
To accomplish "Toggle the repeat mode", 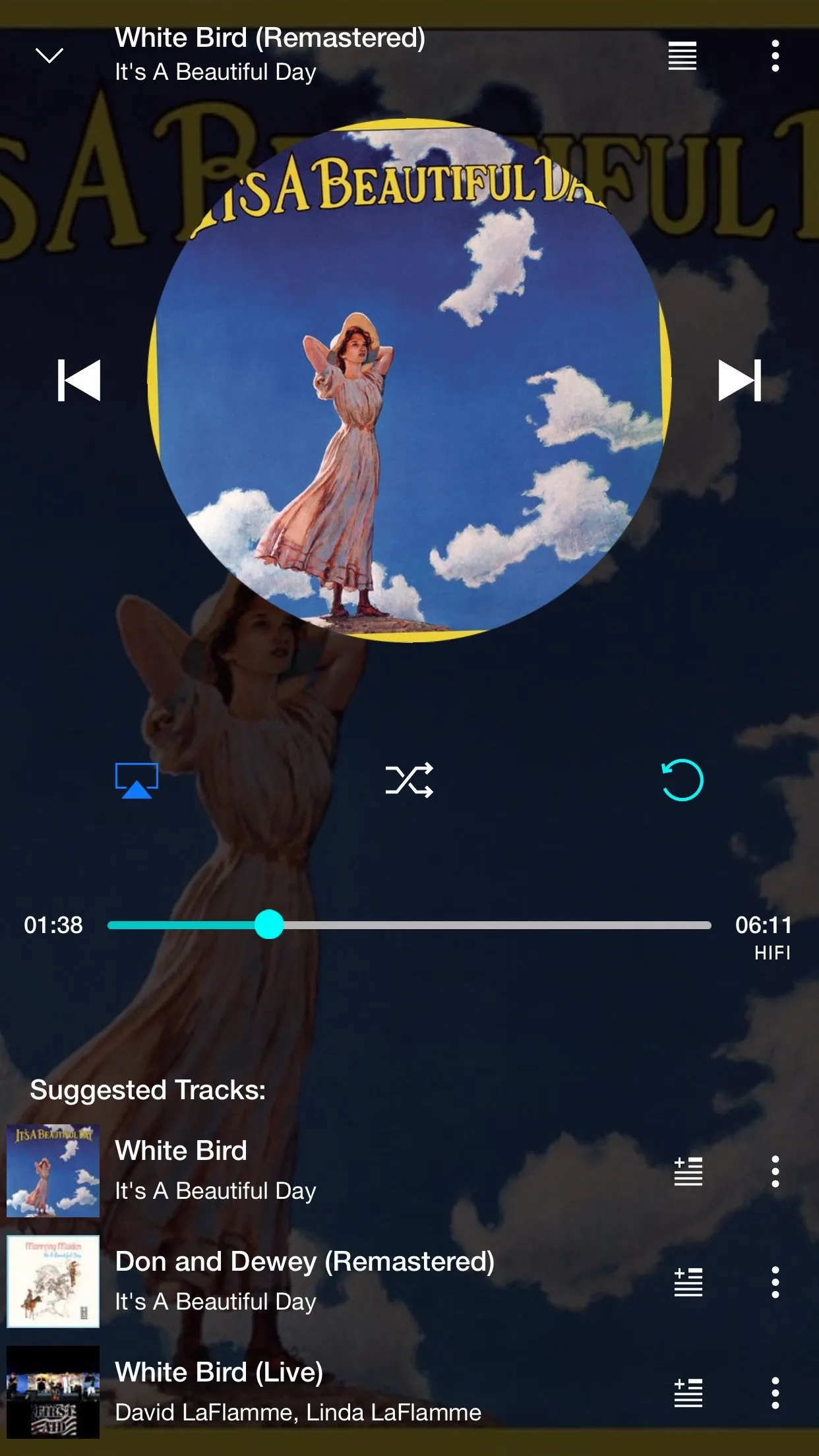I will [682, 781].
